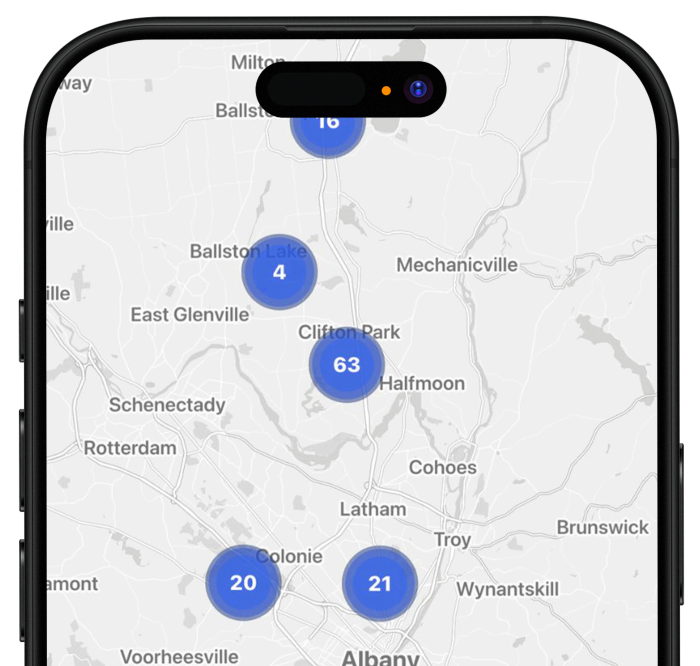Select the cluster marker showing 21
Image resolution: width=700 pixels, height=666 pixels.
coord(379,583)
